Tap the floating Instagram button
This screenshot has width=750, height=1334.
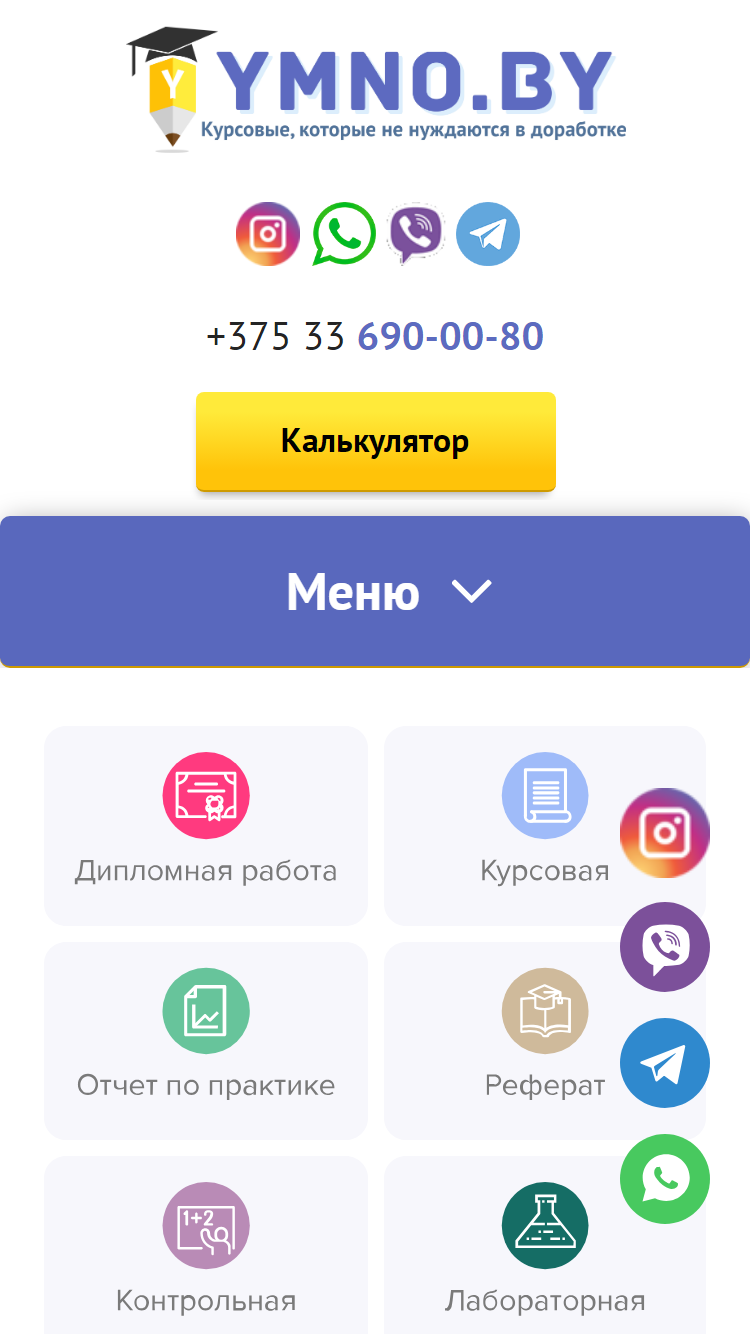(x=665, y=833)
